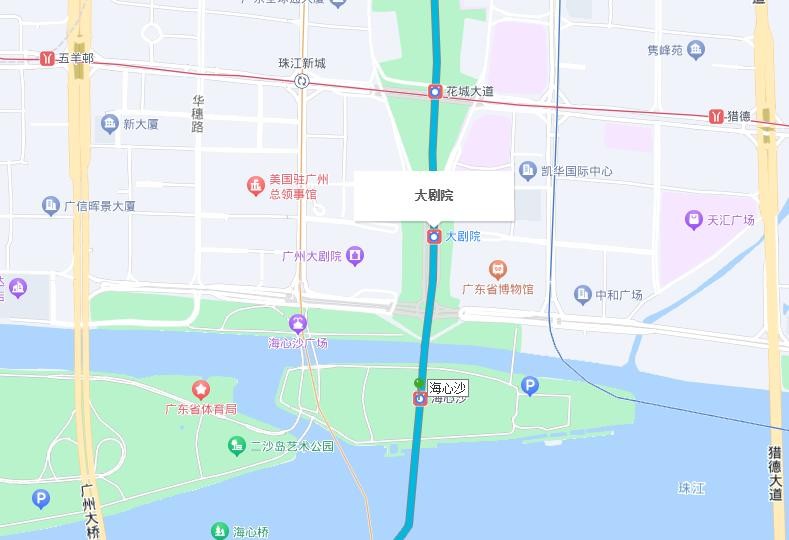Select the 凯华国际中心 building marker
The width and height of the screenshot is (789, 540).
[x=528, y=171]
